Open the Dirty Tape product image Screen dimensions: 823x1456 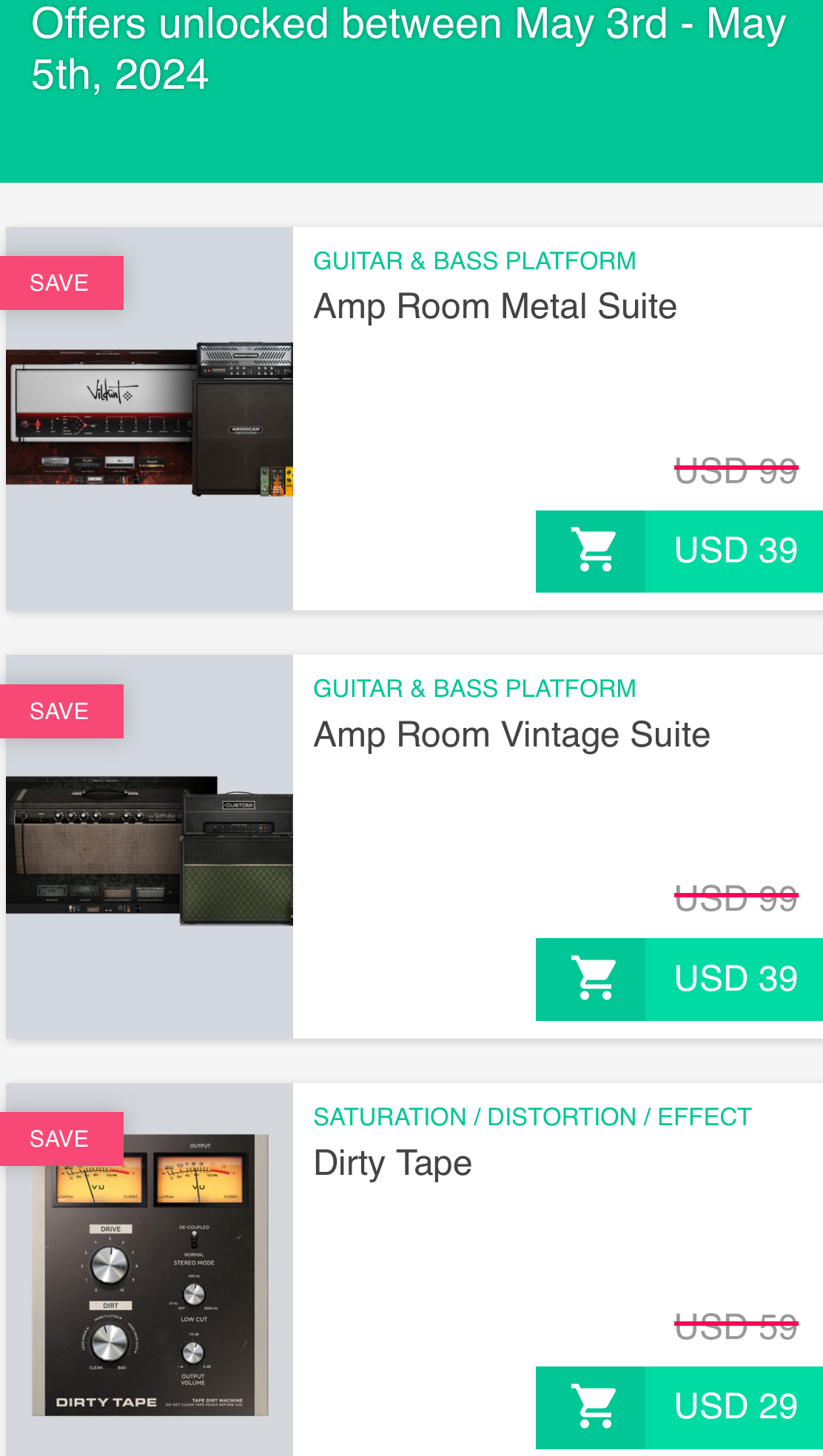150,1274
